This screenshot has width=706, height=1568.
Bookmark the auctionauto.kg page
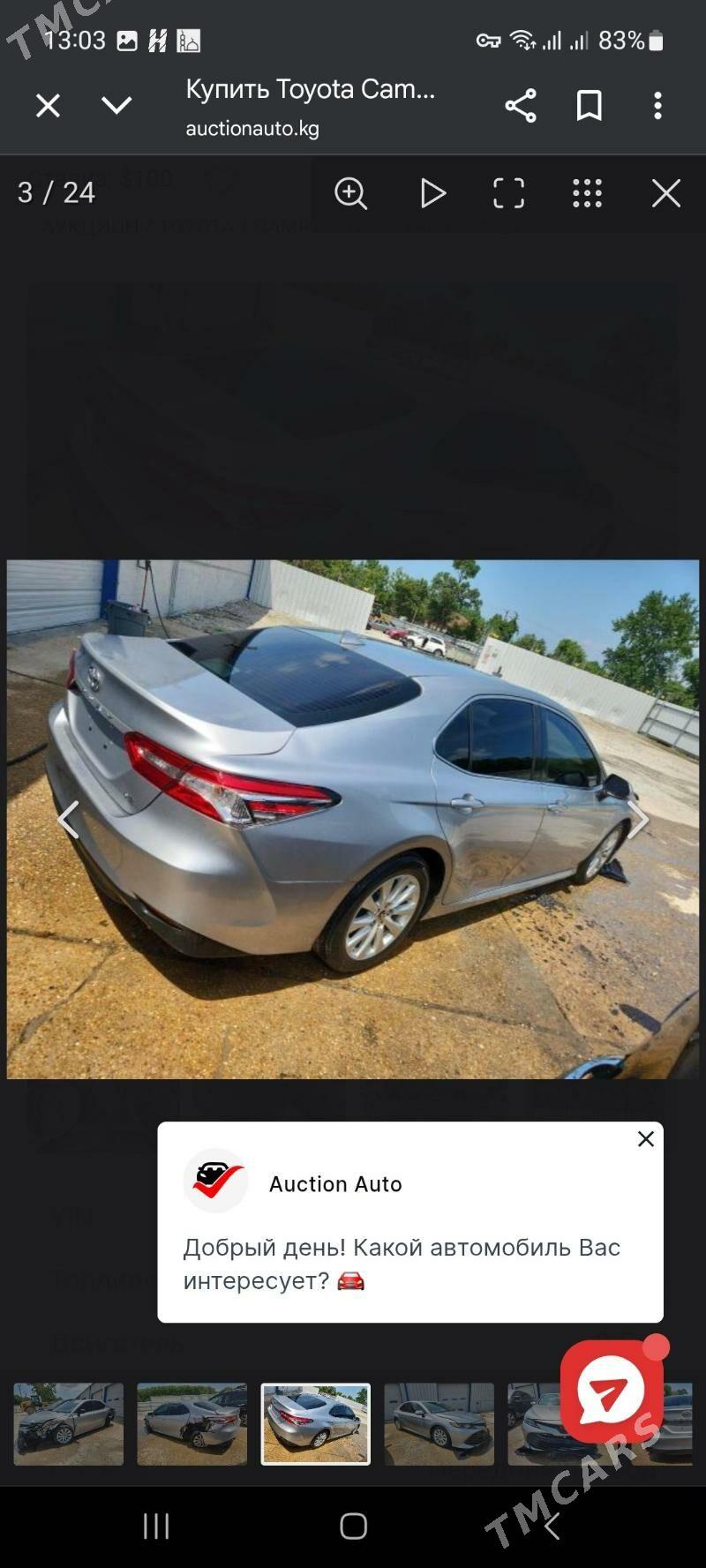click(x=587, y=106)
